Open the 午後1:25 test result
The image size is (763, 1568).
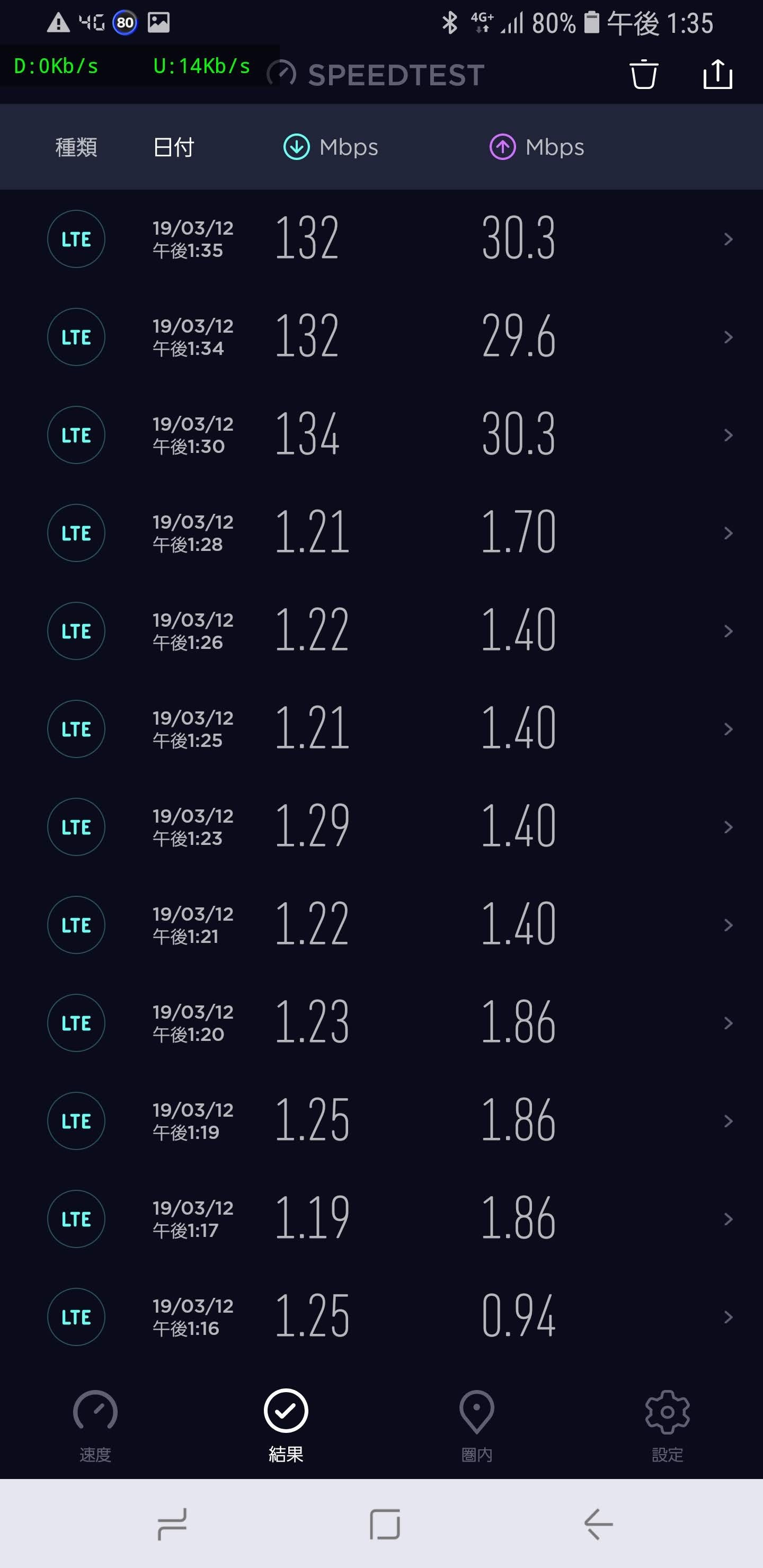click(x=381, y=729)
